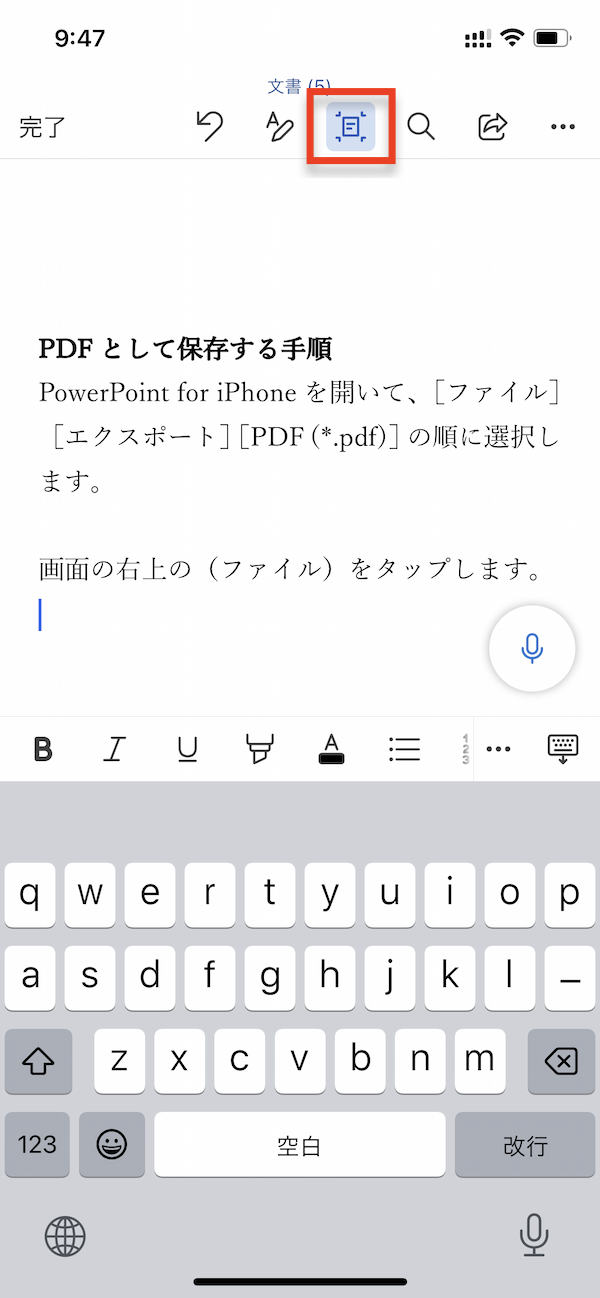Hide the on-screen keyboard
The image size is (600, 1298).
click(563, 749)
